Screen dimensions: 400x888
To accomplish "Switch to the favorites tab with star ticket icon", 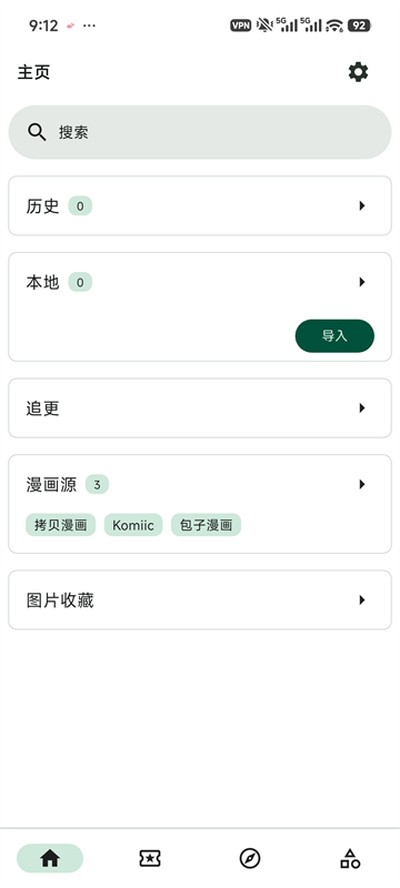I will click(x=150, y=859).
